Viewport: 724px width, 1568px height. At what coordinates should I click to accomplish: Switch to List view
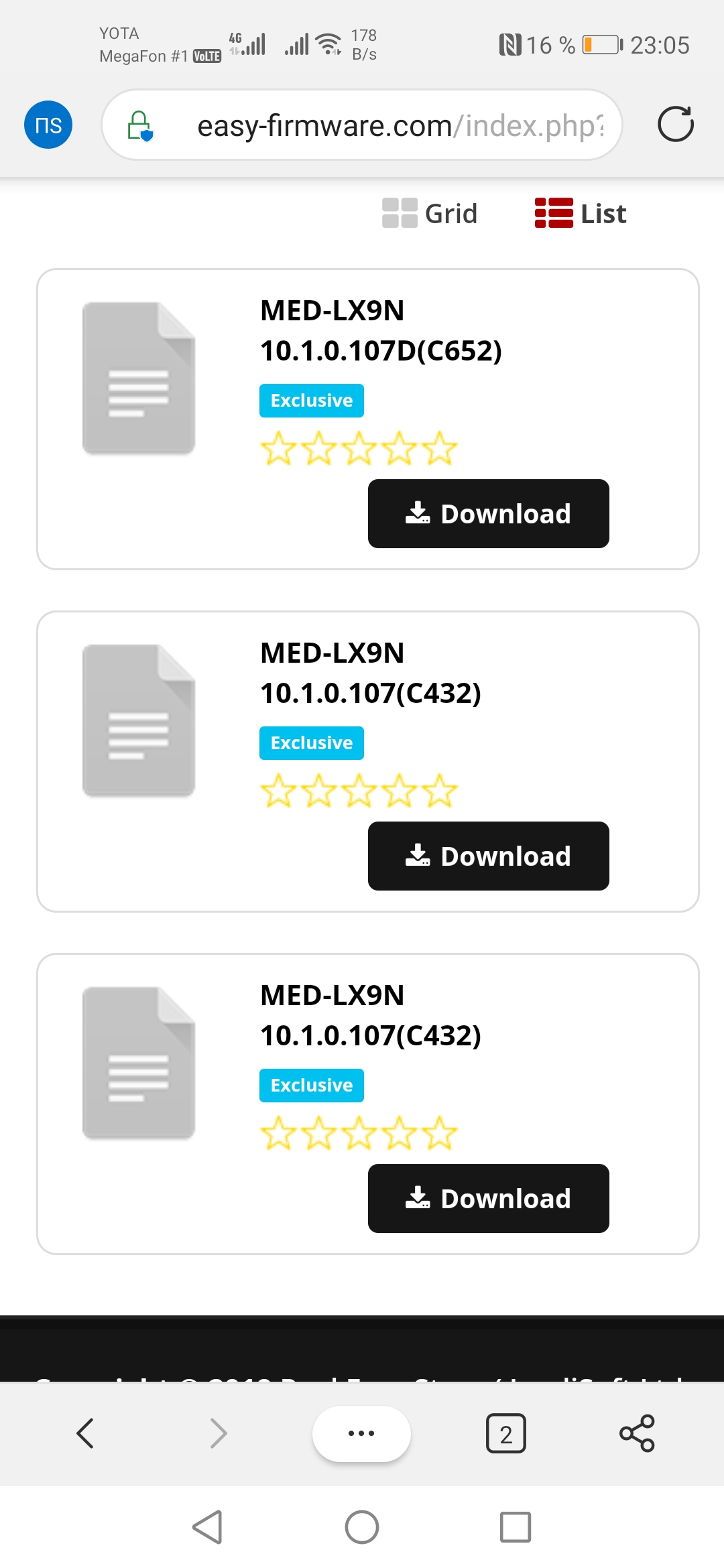(581, 213)
